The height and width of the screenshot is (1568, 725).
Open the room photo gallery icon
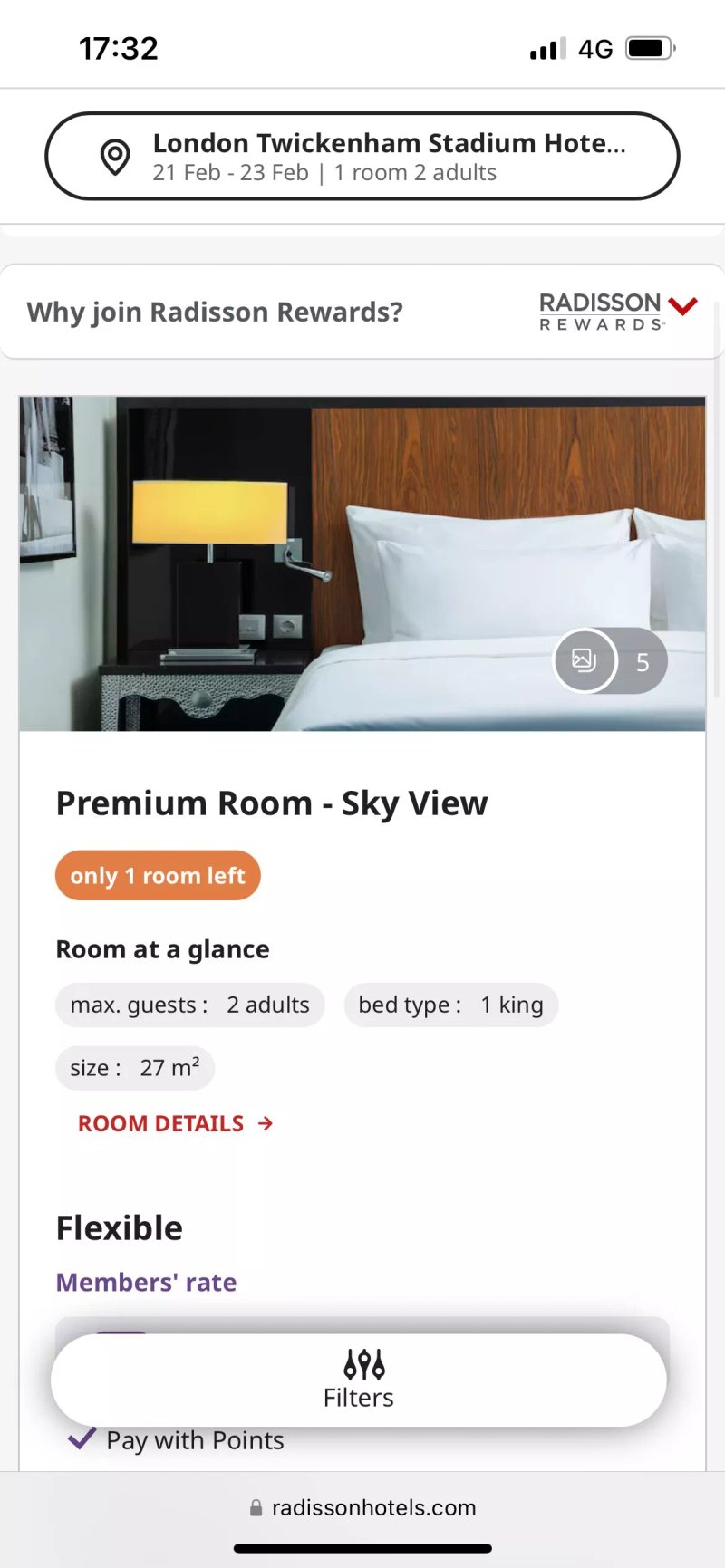(x=585, y=660)
